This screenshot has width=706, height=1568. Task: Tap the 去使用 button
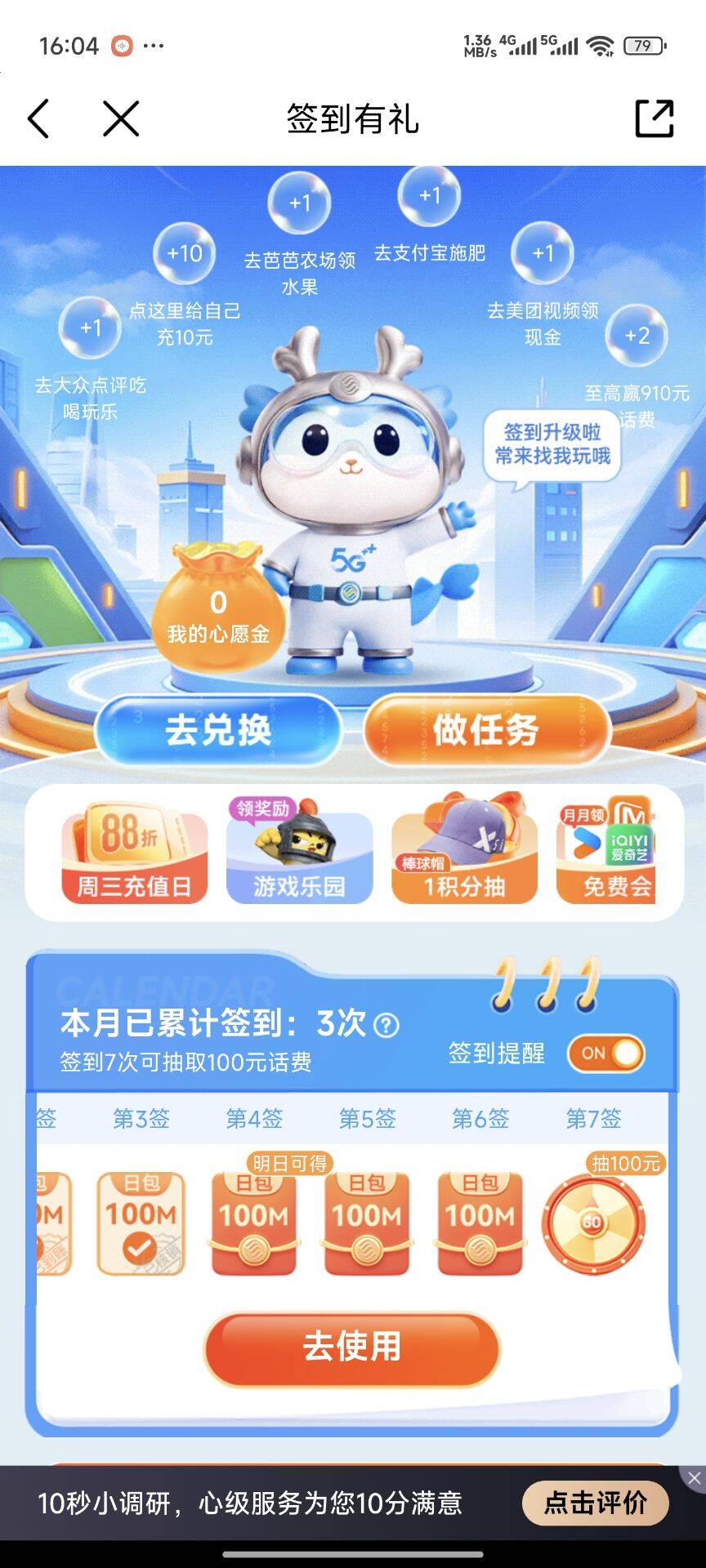[352, 1347]
